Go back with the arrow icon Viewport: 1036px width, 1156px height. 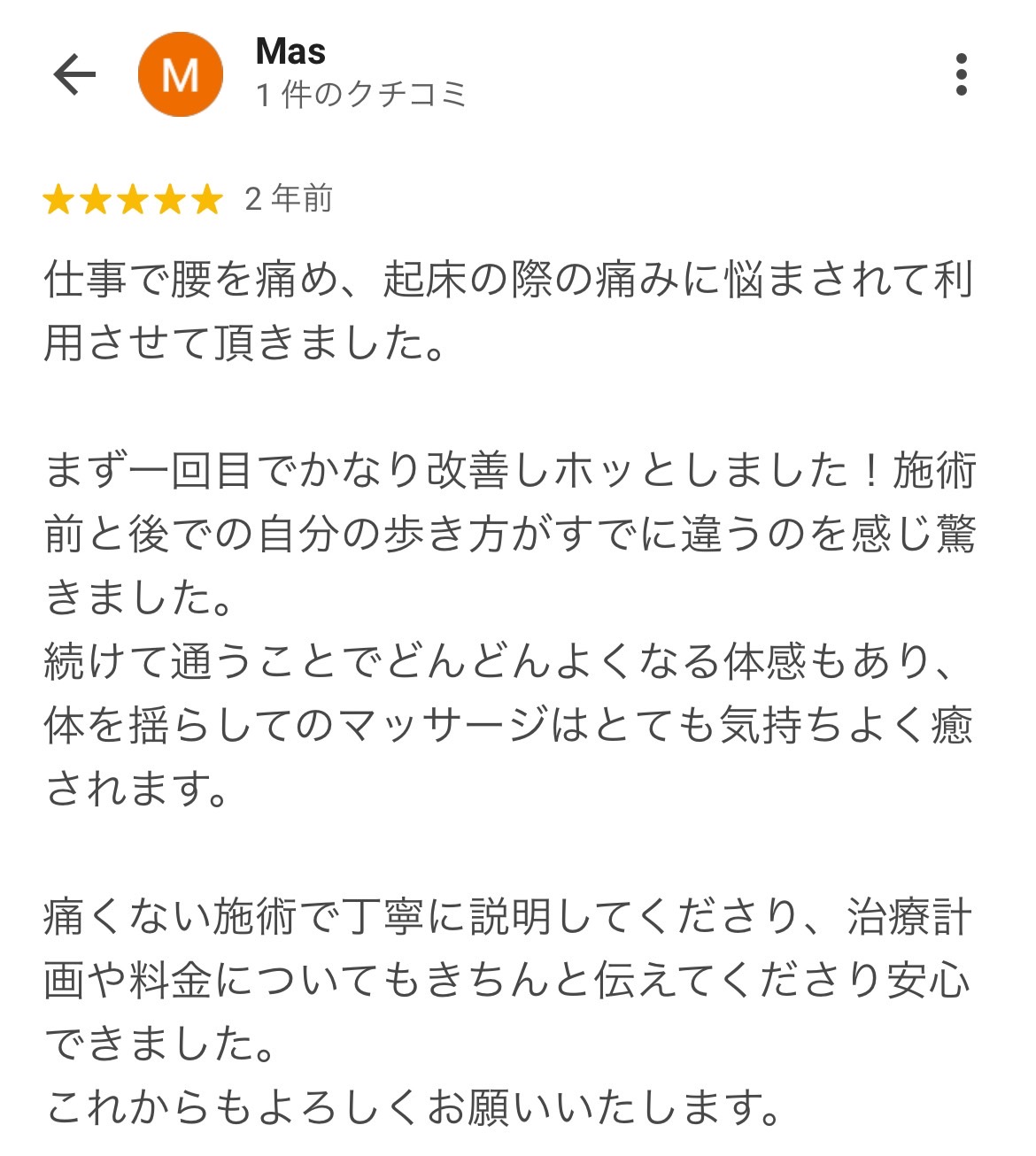(74, 74)
